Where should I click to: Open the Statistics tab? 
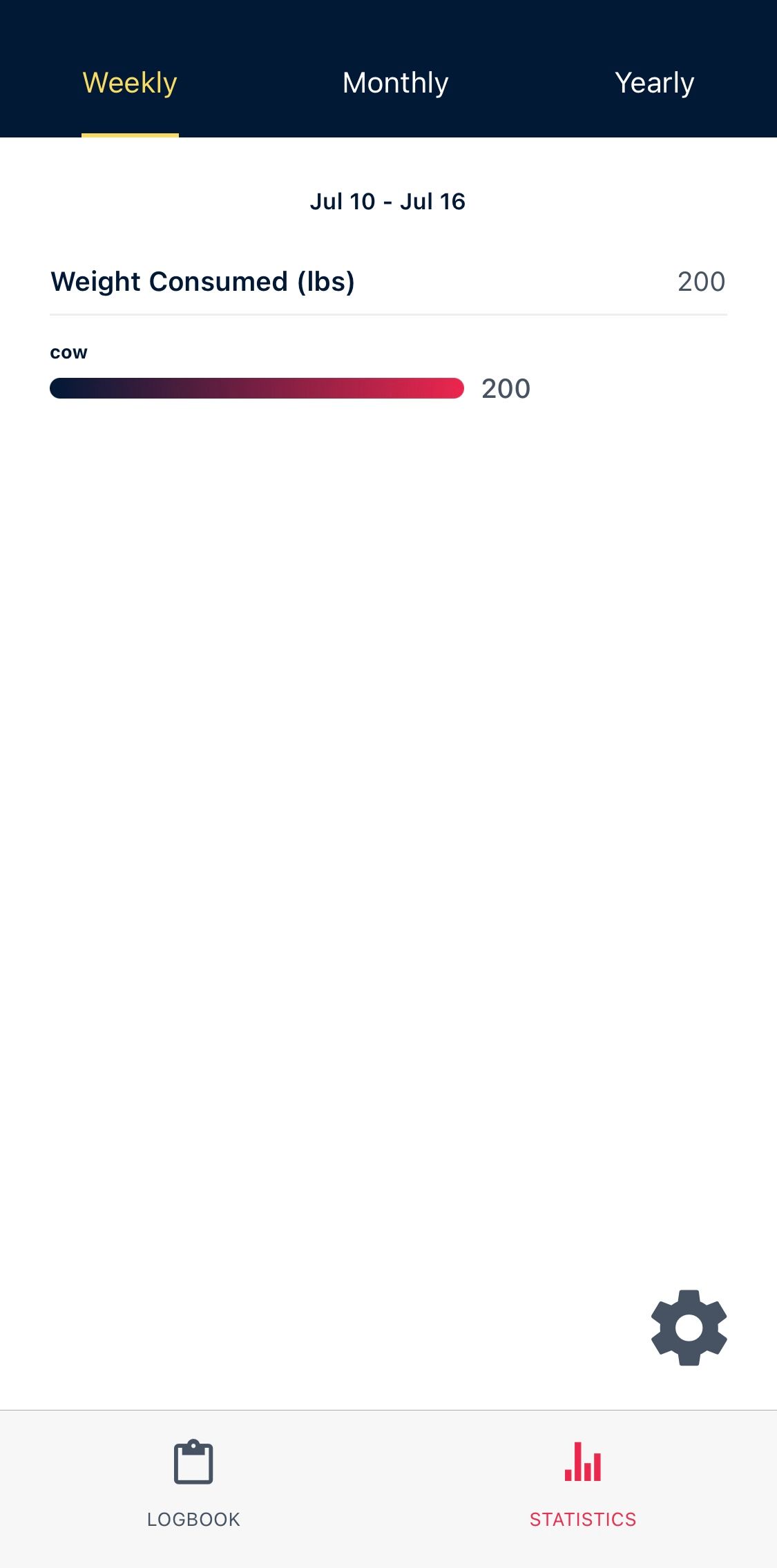[582, 1482]
